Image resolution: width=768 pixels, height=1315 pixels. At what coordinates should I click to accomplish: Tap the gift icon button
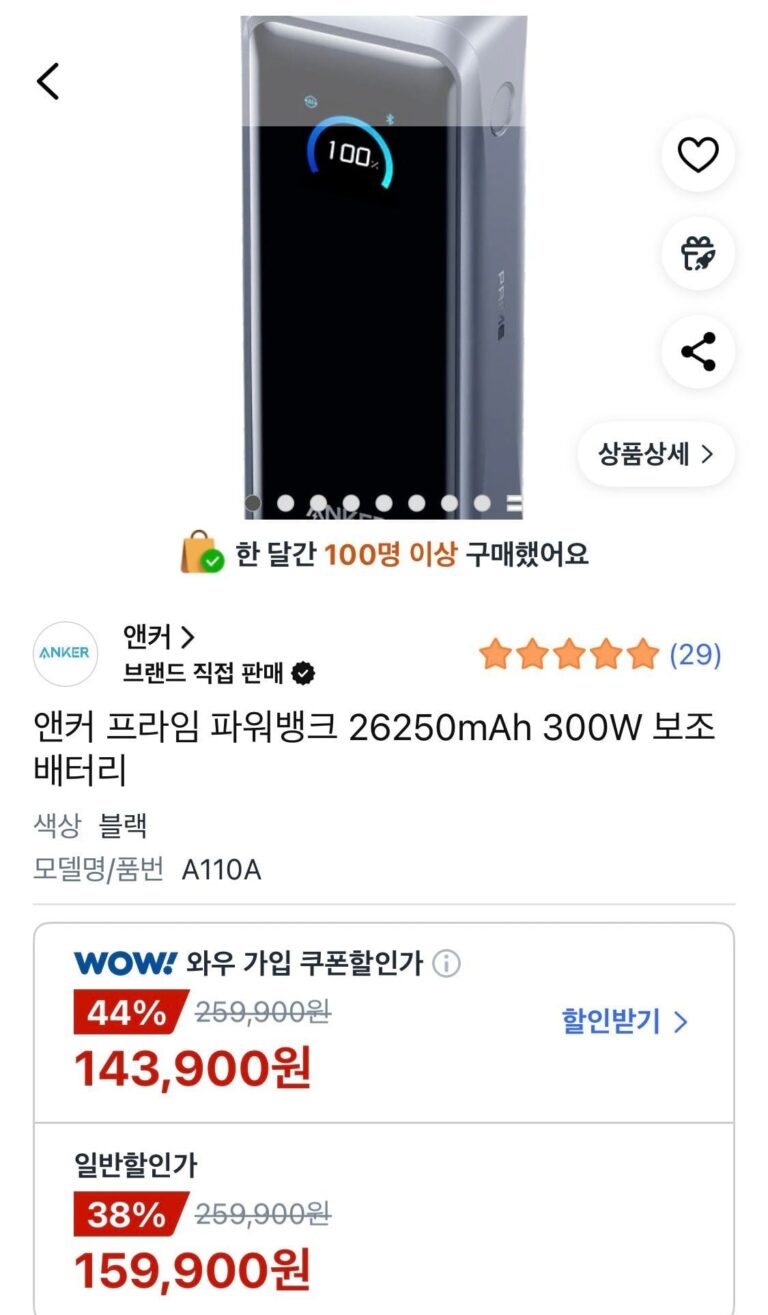(x=698, y=253)
